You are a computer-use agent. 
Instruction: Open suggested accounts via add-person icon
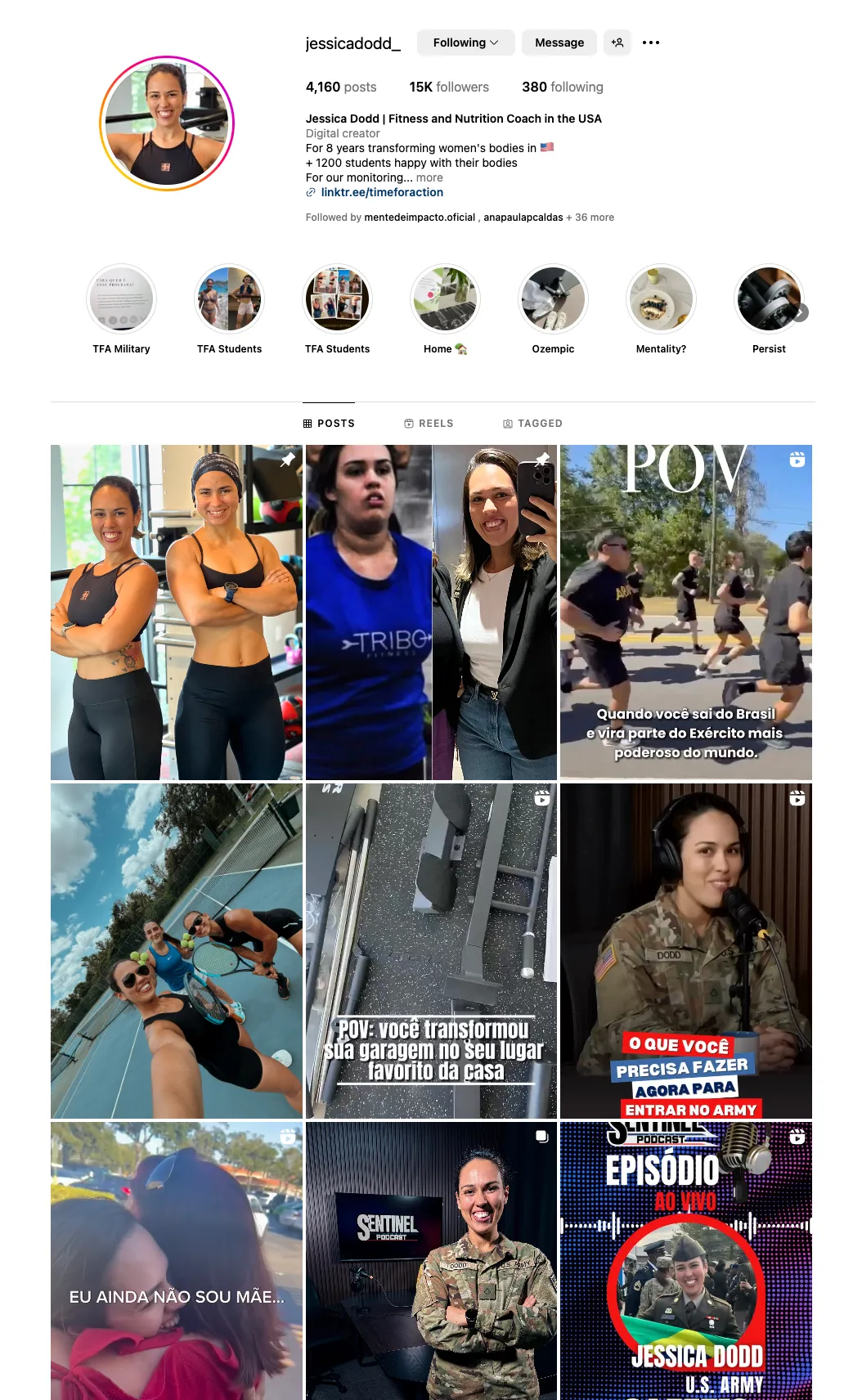tap(617, 43)
